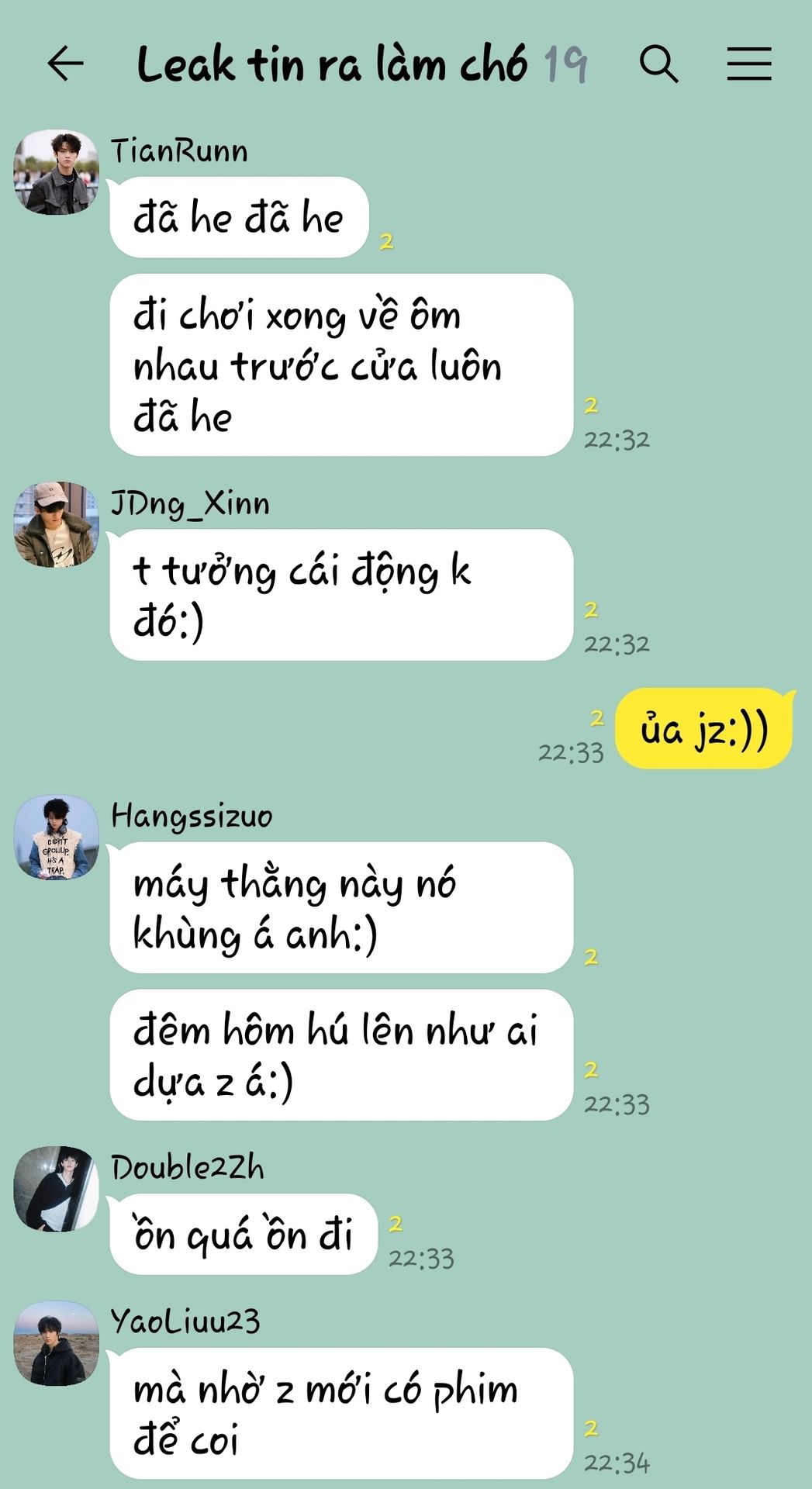View YaoLiuu23's profile avatar
This screenshot has width=812, height=1489.
pyautogui.click(x=57, y=1343)
